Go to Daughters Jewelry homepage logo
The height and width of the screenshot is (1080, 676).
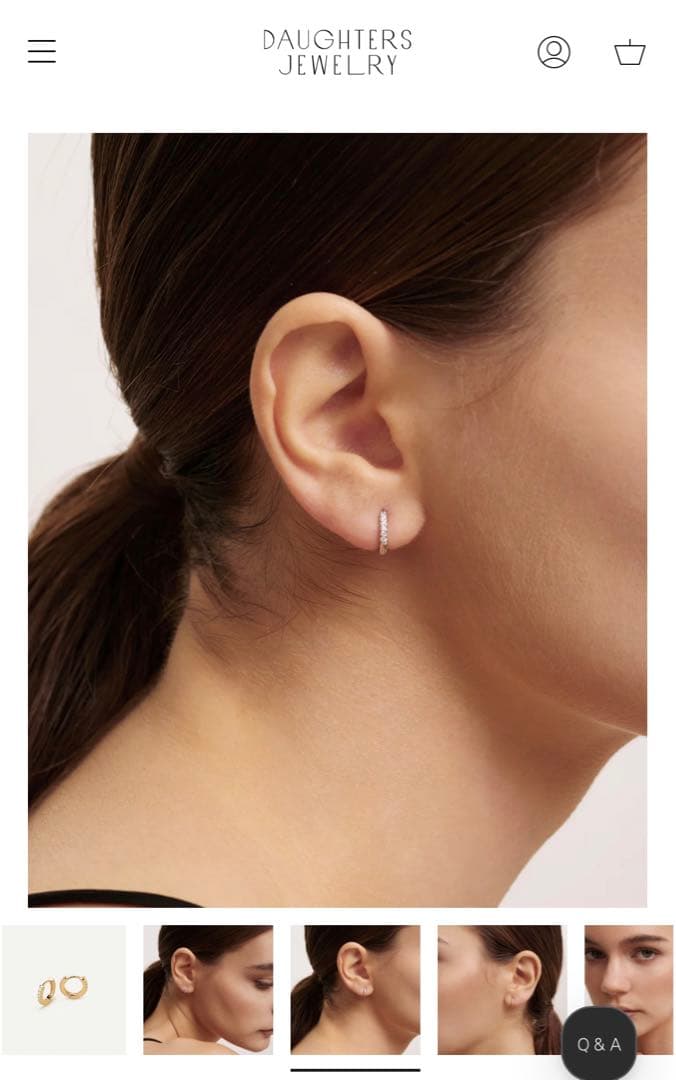point(337,52)
